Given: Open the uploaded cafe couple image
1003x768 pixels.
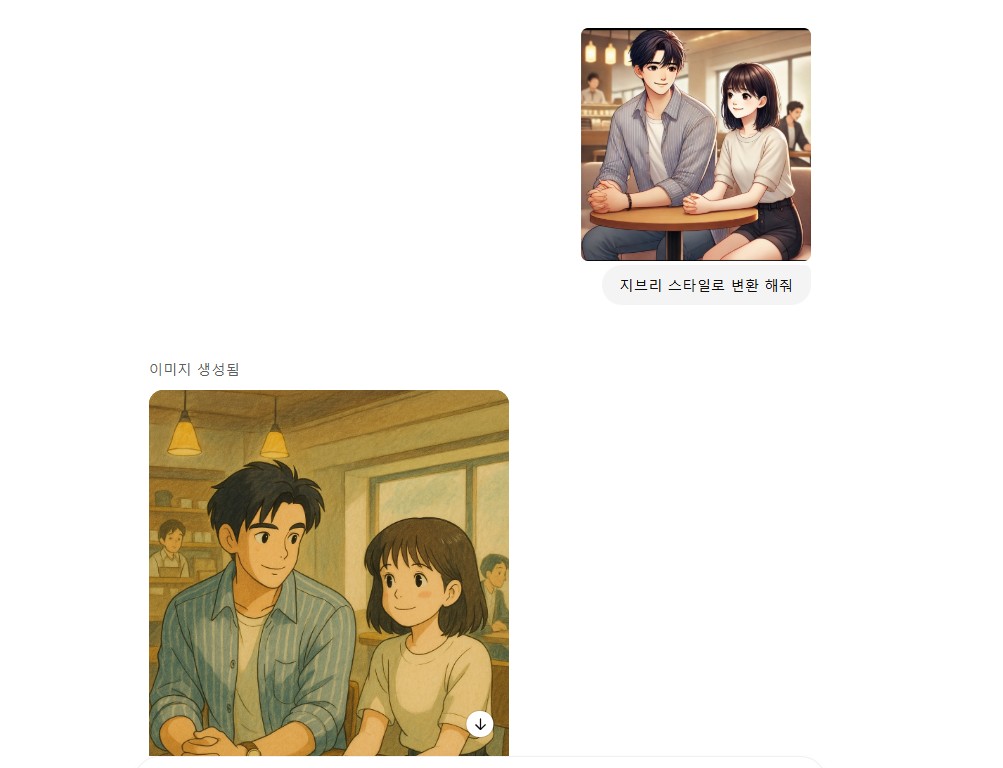Looking at the screenshot, I should 695,144.
